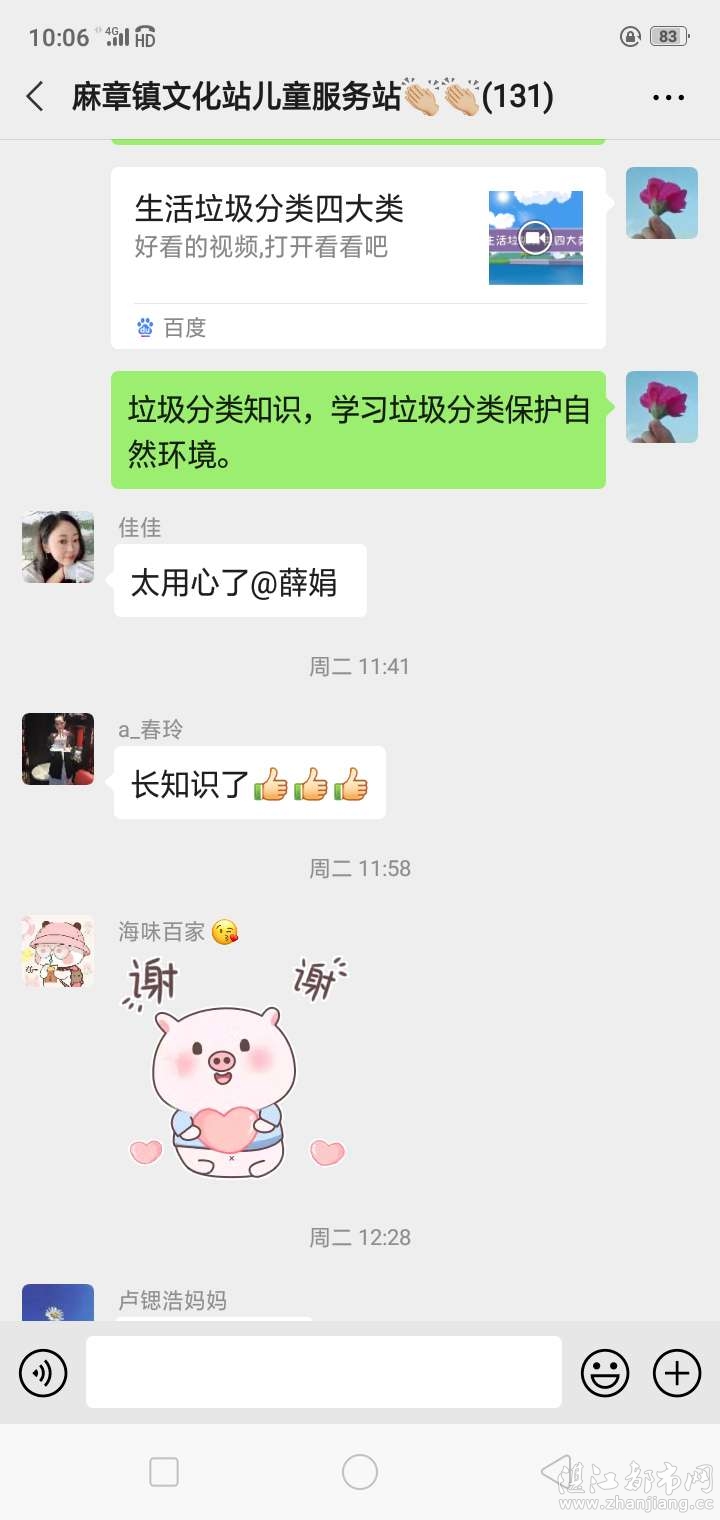720x1520 pixels.
Task: Open 海味百家's avatar profile
Action: tap(58, 951)
